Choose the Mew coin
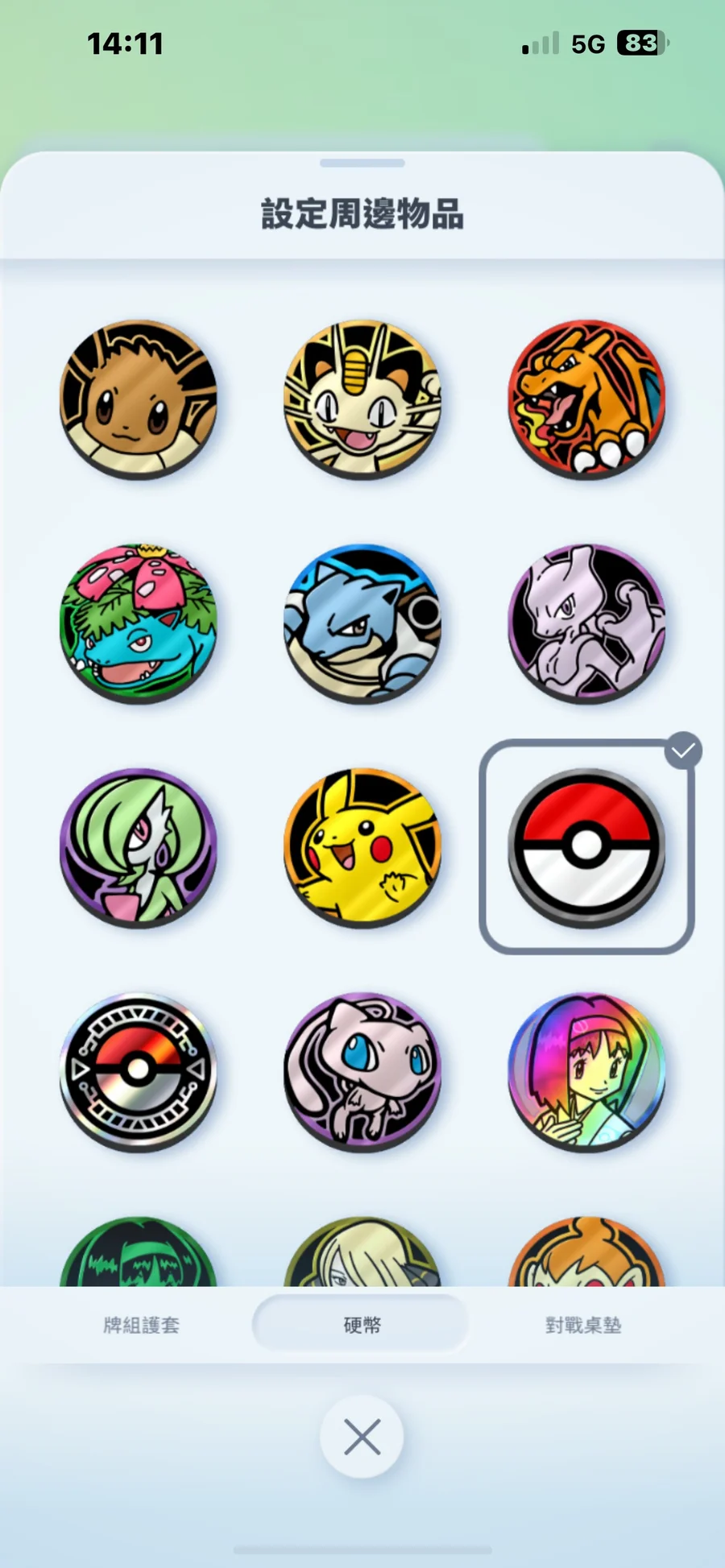This screenshot has height=1568, width=725. pyautogui.click(x=362, y=1070)
